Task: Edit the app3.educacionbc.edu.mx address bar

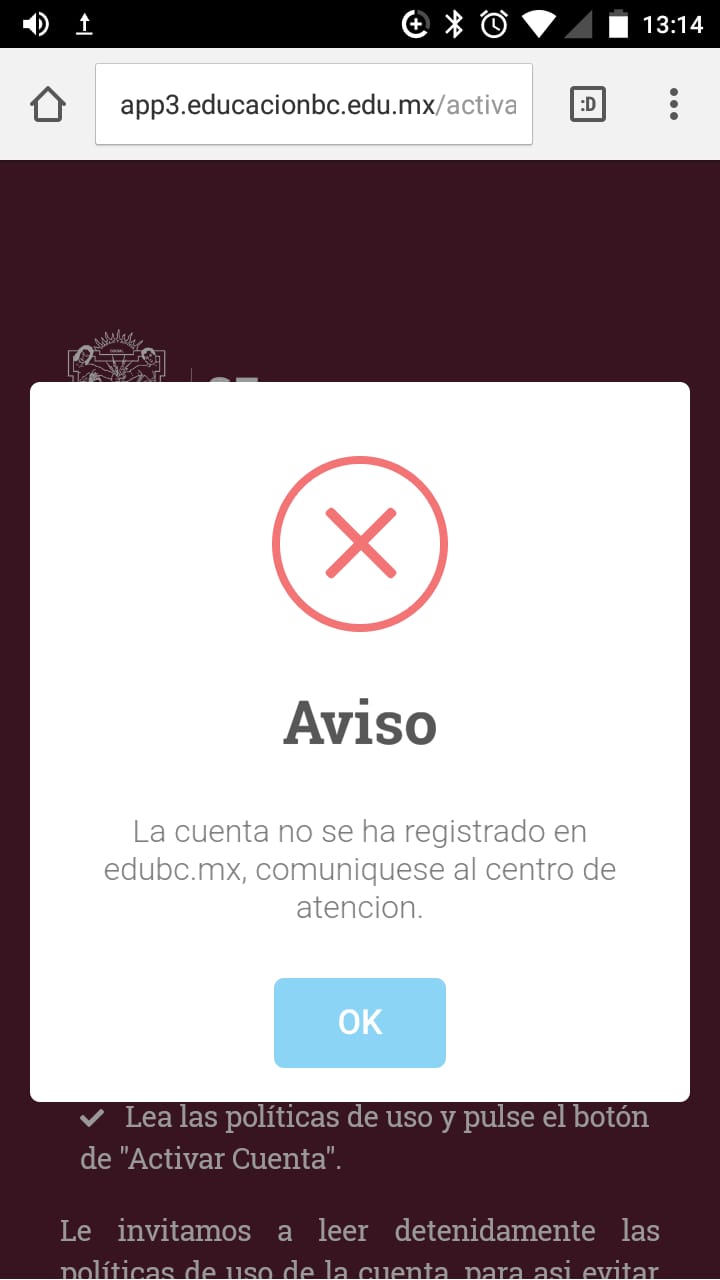Action: click(314, 104)
